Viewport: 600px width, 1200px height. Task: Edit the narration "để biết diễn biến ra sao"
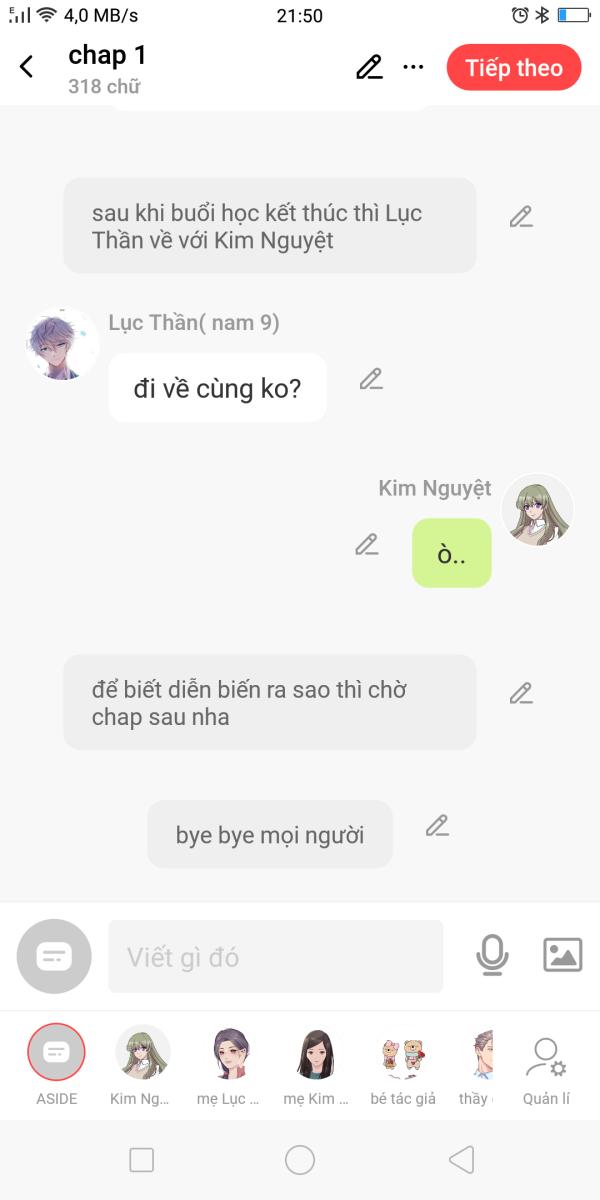click(x=521, y=693)
